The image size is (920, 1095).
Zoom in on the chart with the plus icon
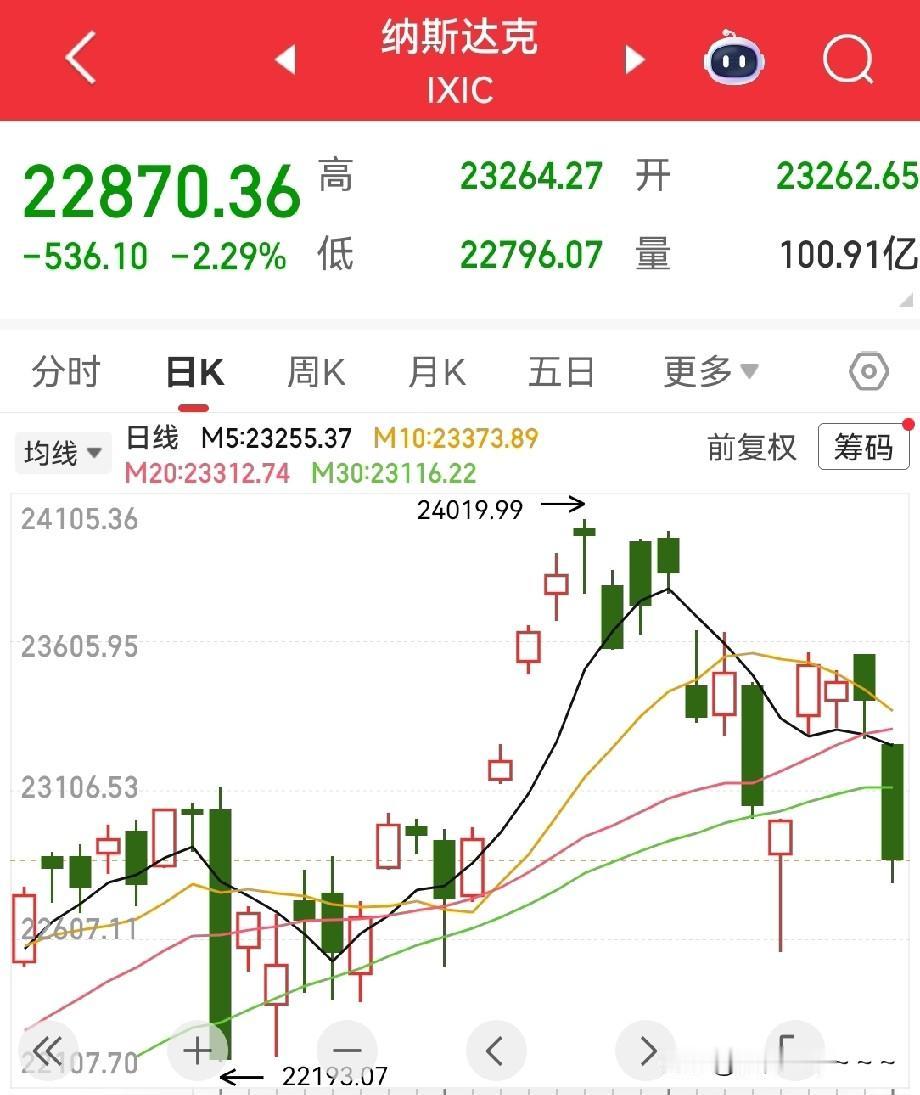pos(196,1050)
